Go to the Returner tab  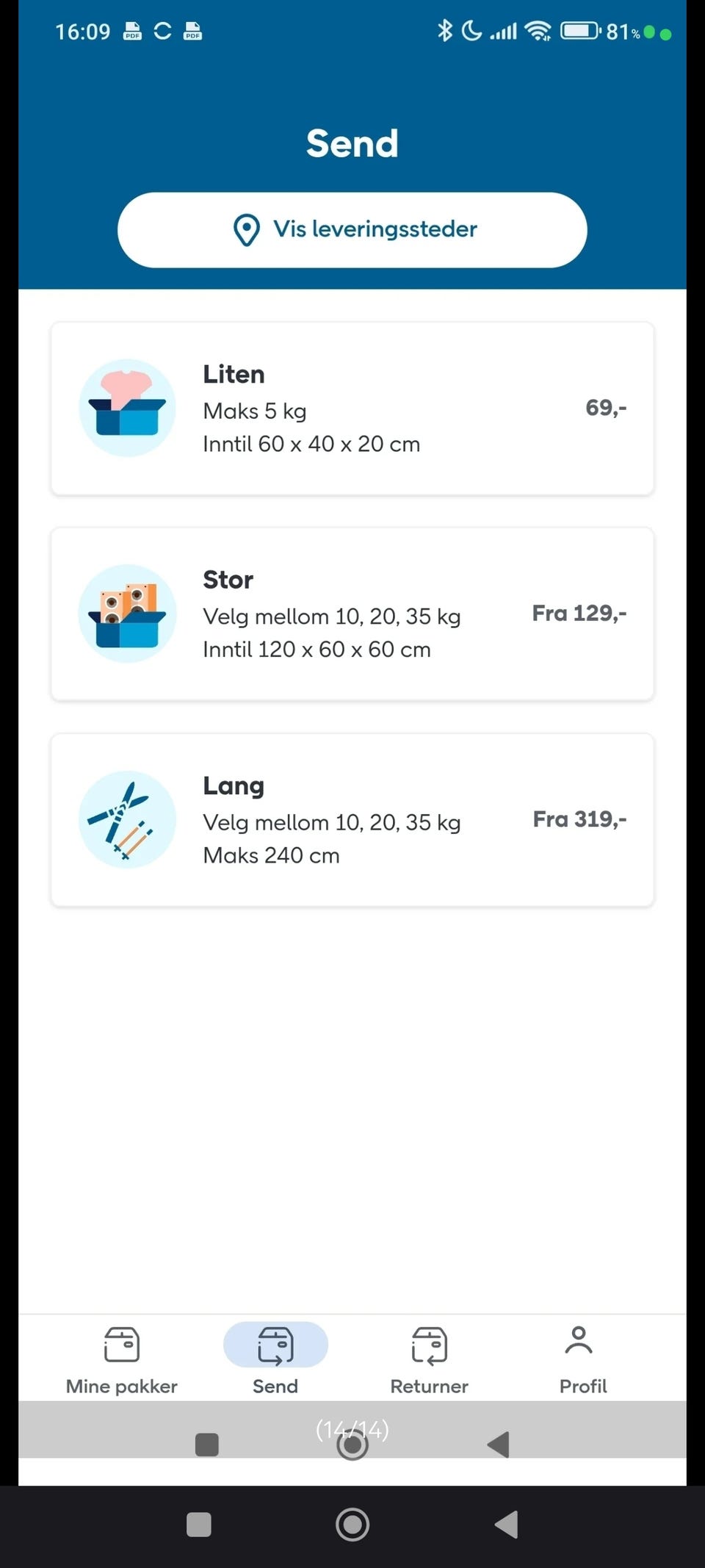430,1359
